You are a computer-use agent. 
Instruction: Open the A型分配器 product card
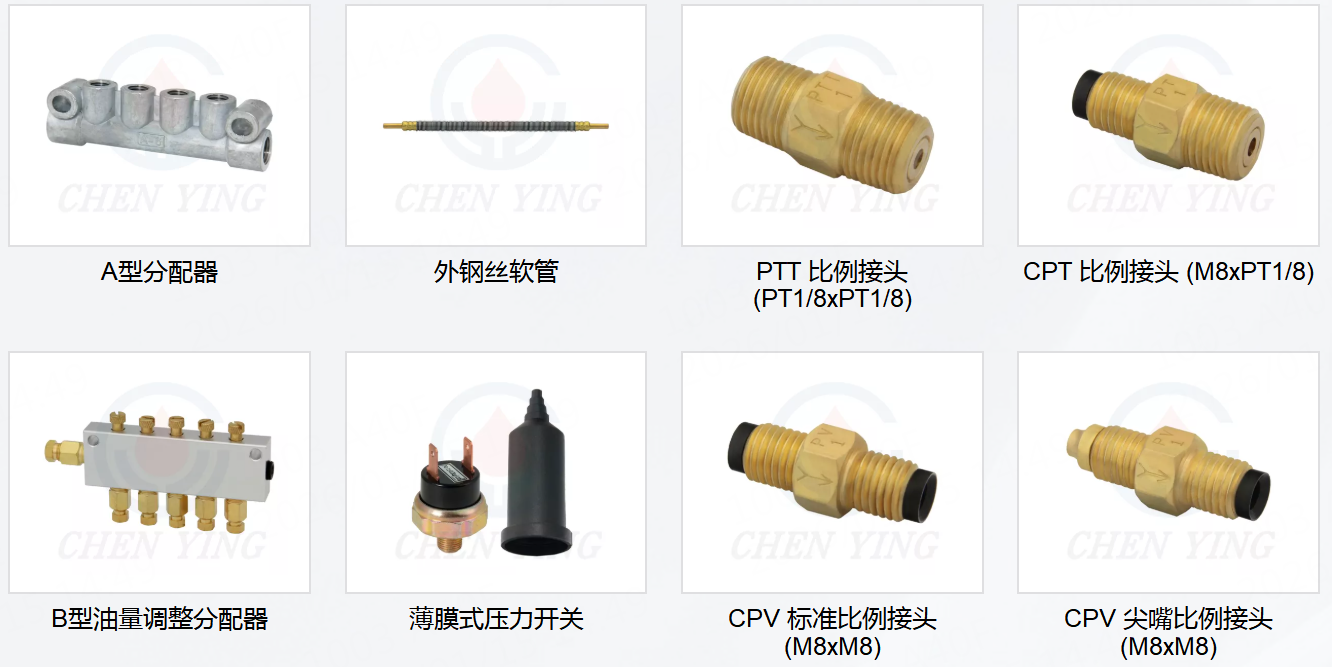coord(159,125)
